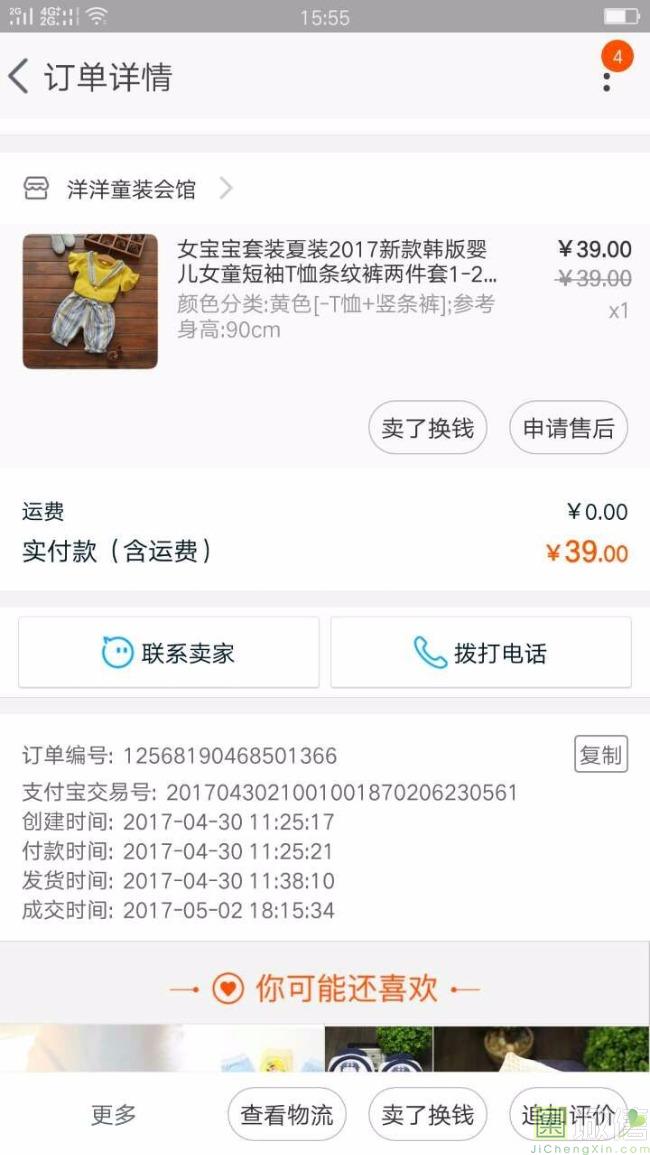Open the 女宝宝套装 product item

(325, 301)
